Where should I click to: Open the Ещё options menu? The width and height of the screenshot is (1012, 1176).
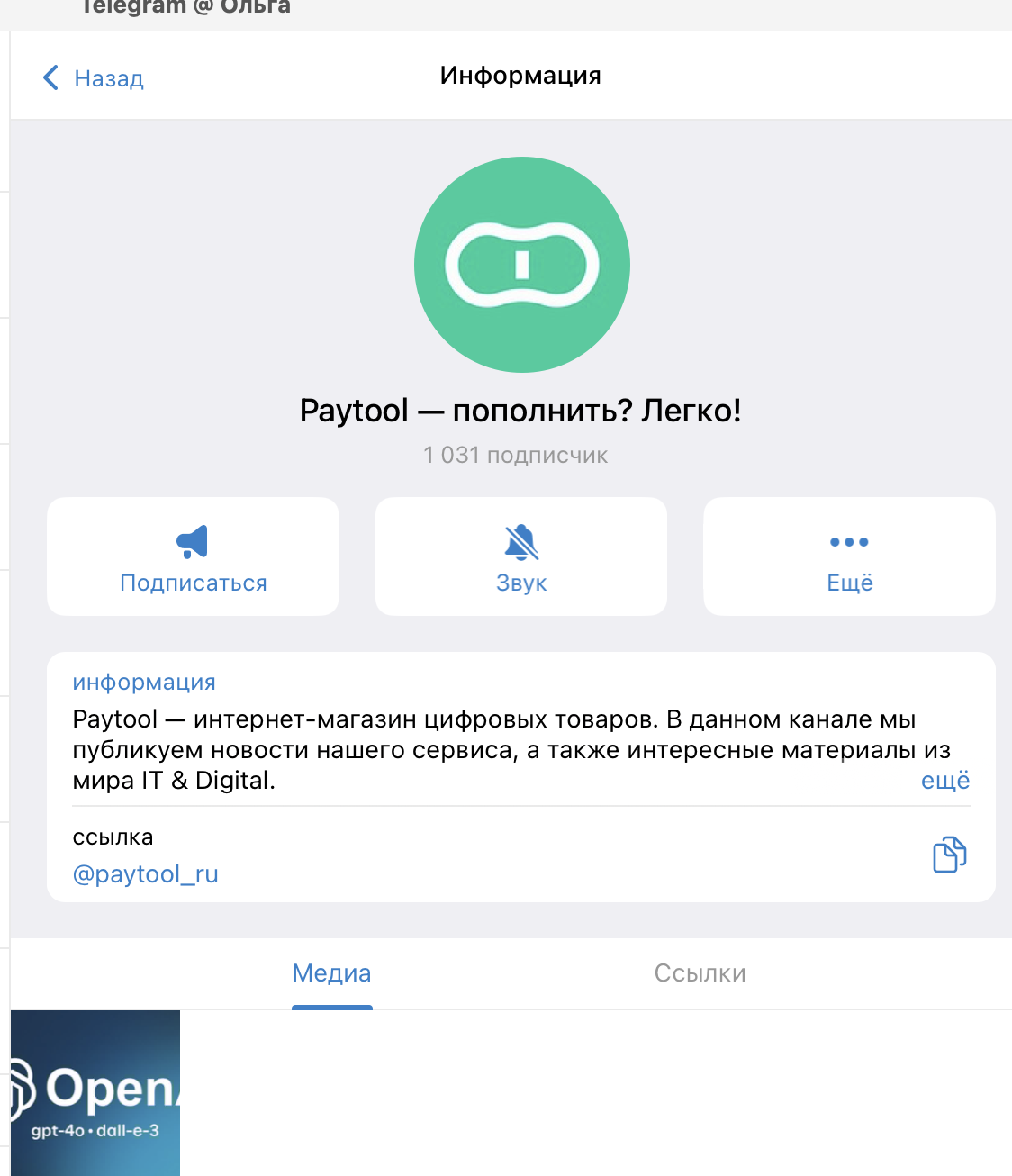849,582
